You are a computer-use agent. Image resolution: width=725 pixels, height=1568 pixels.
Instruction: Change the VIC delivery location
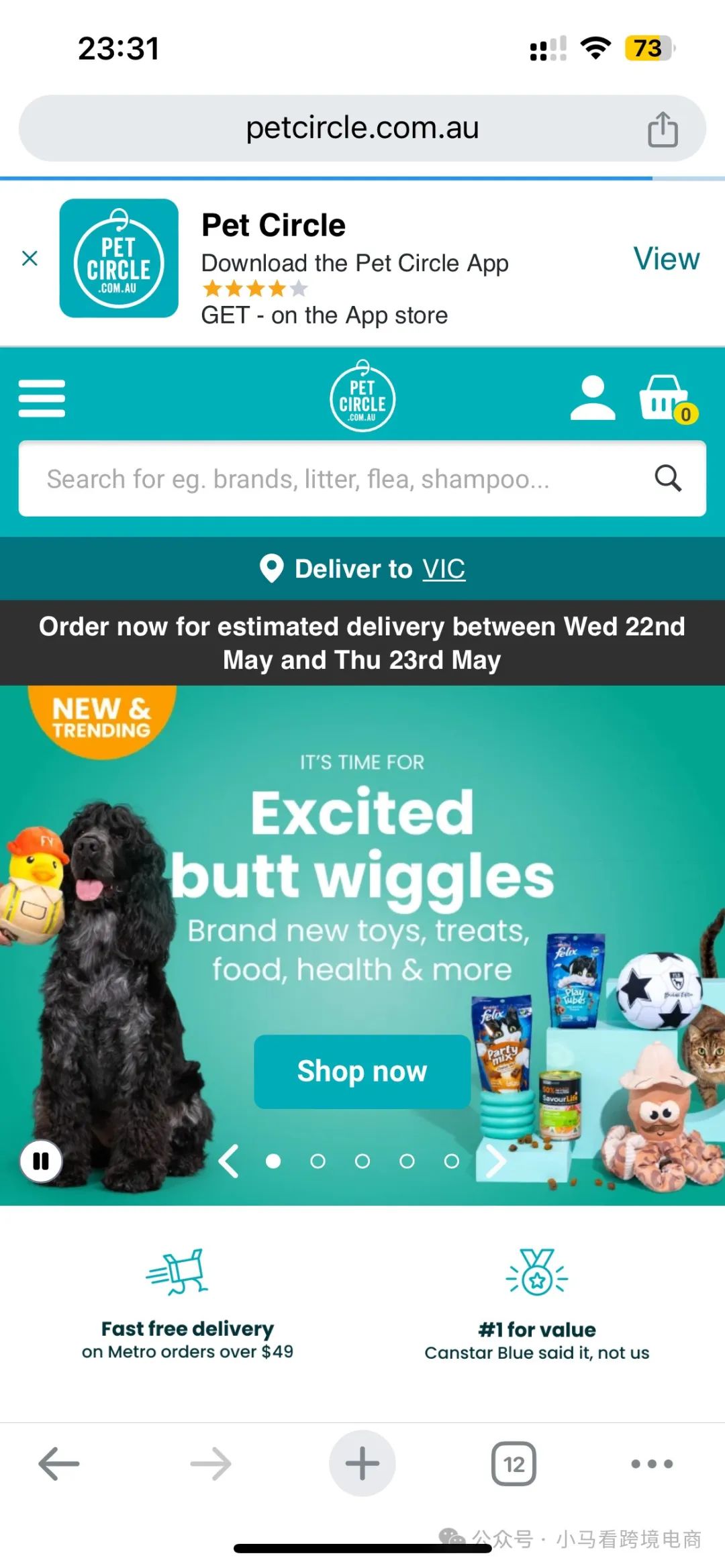pos(444,569)
